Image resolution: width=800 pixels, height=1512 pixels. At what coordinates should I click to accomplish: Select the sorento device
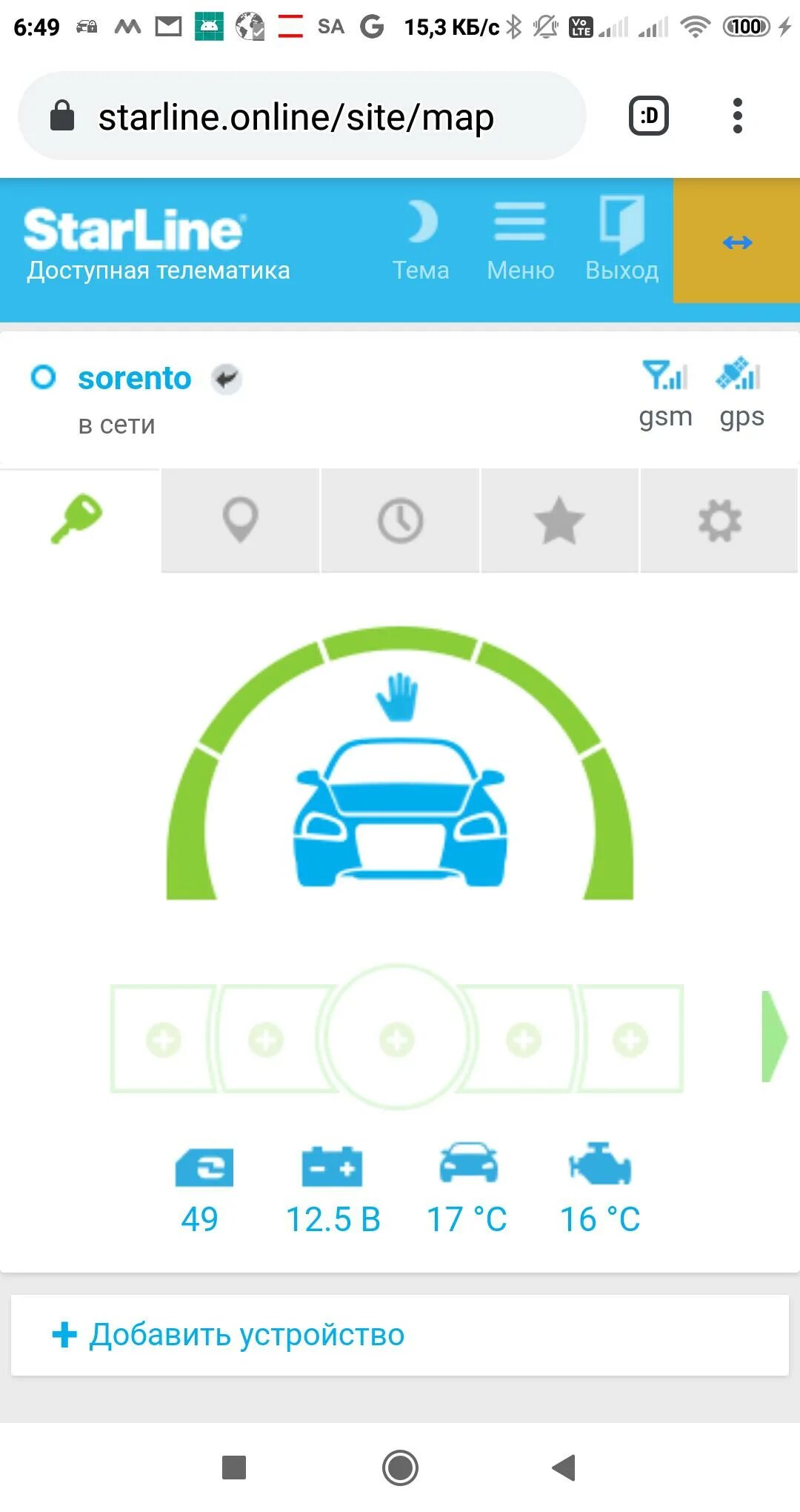click(x=134, y=379)
